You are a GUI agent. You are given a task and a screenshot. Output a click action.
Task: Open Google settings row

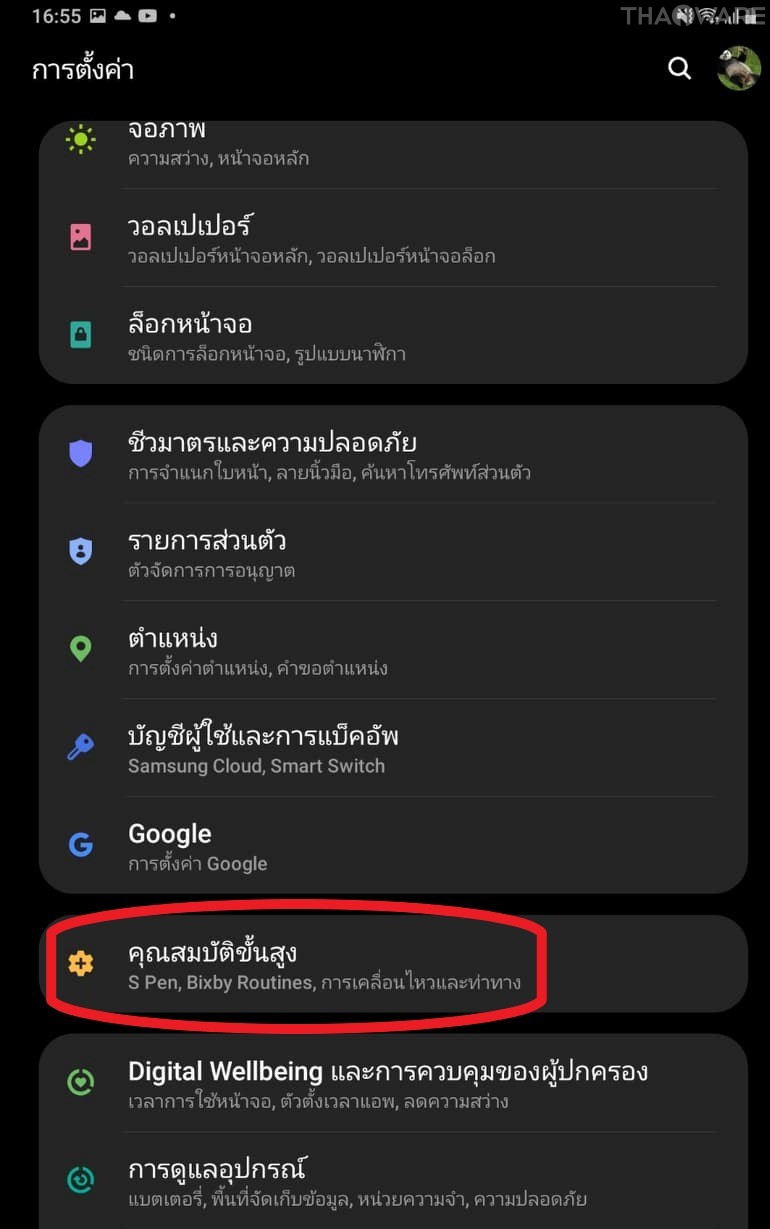coord(393,846)
